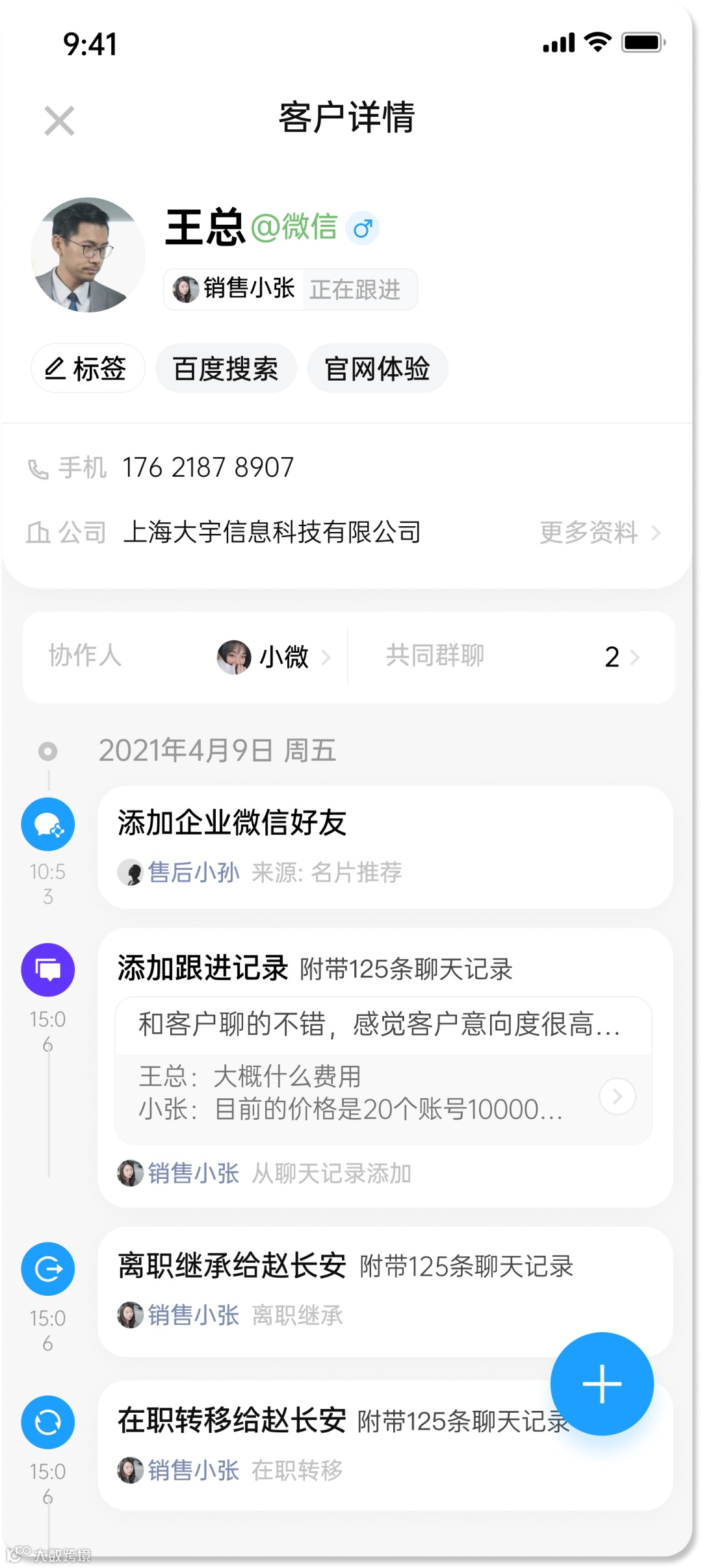702x1568 pixels.
Task: Edit customer tags via 标签
Action: click(x=87, y=368)
